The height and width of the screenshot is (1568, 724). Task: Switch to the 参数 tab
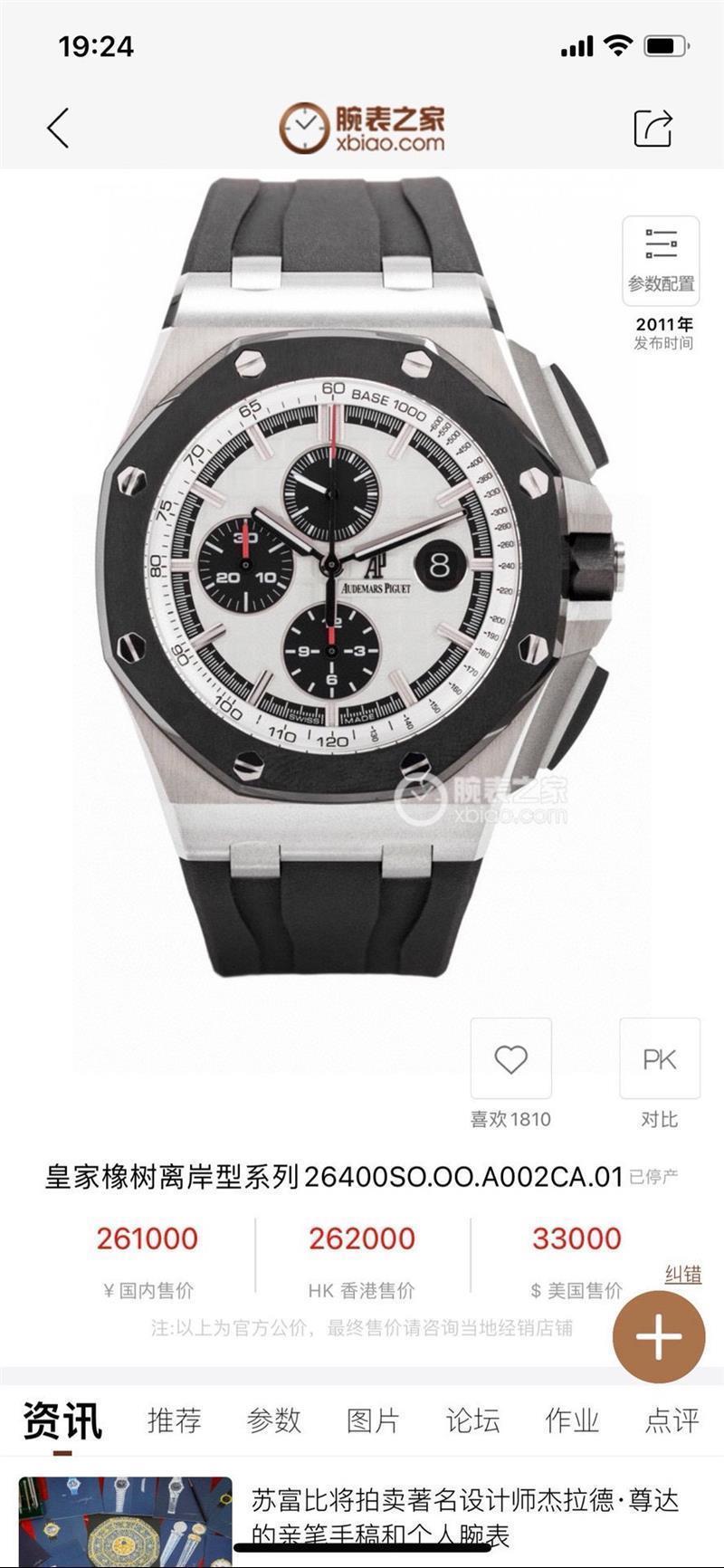[x=273, y=1420]
